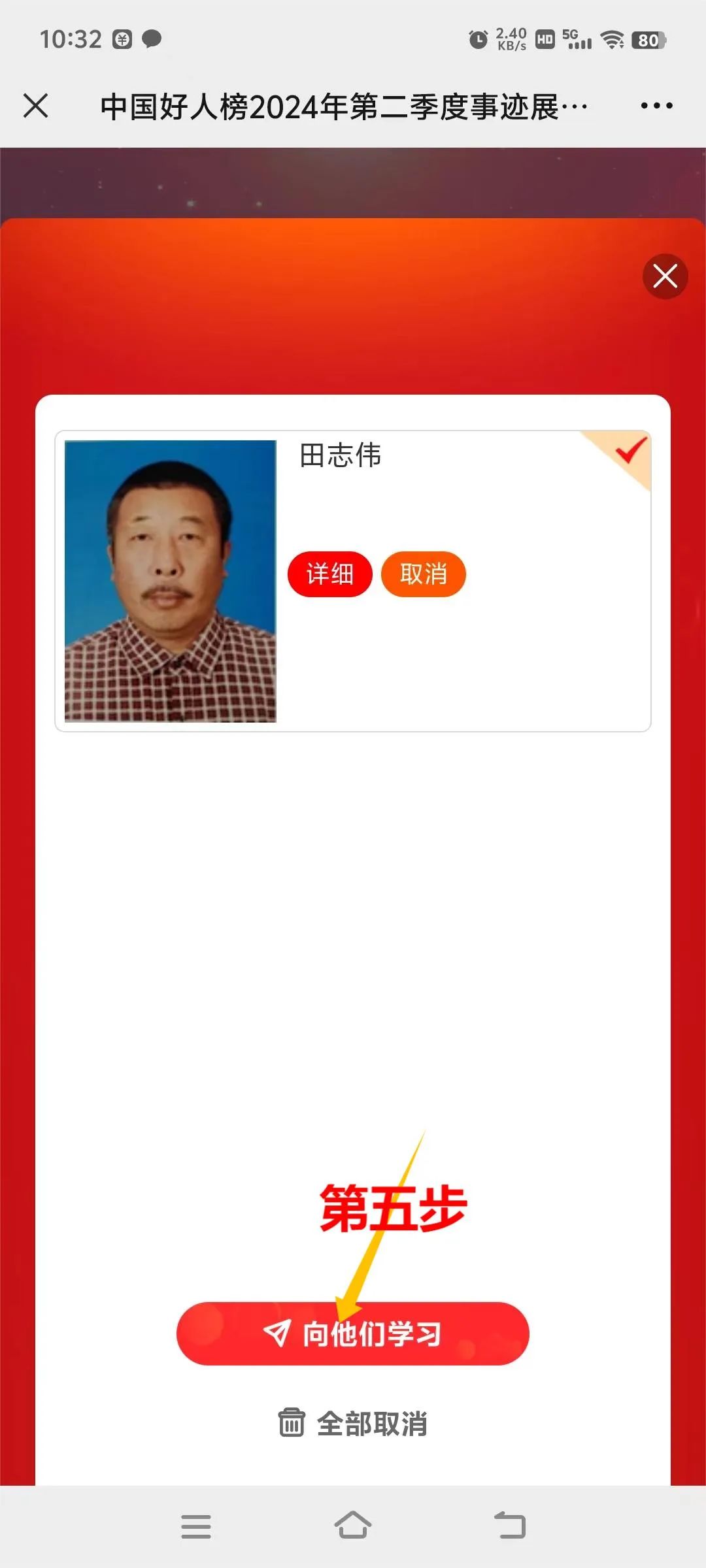Open the three-dot overflow menu
This screenshot has height=1568, width=706.
tap(656, 106)
